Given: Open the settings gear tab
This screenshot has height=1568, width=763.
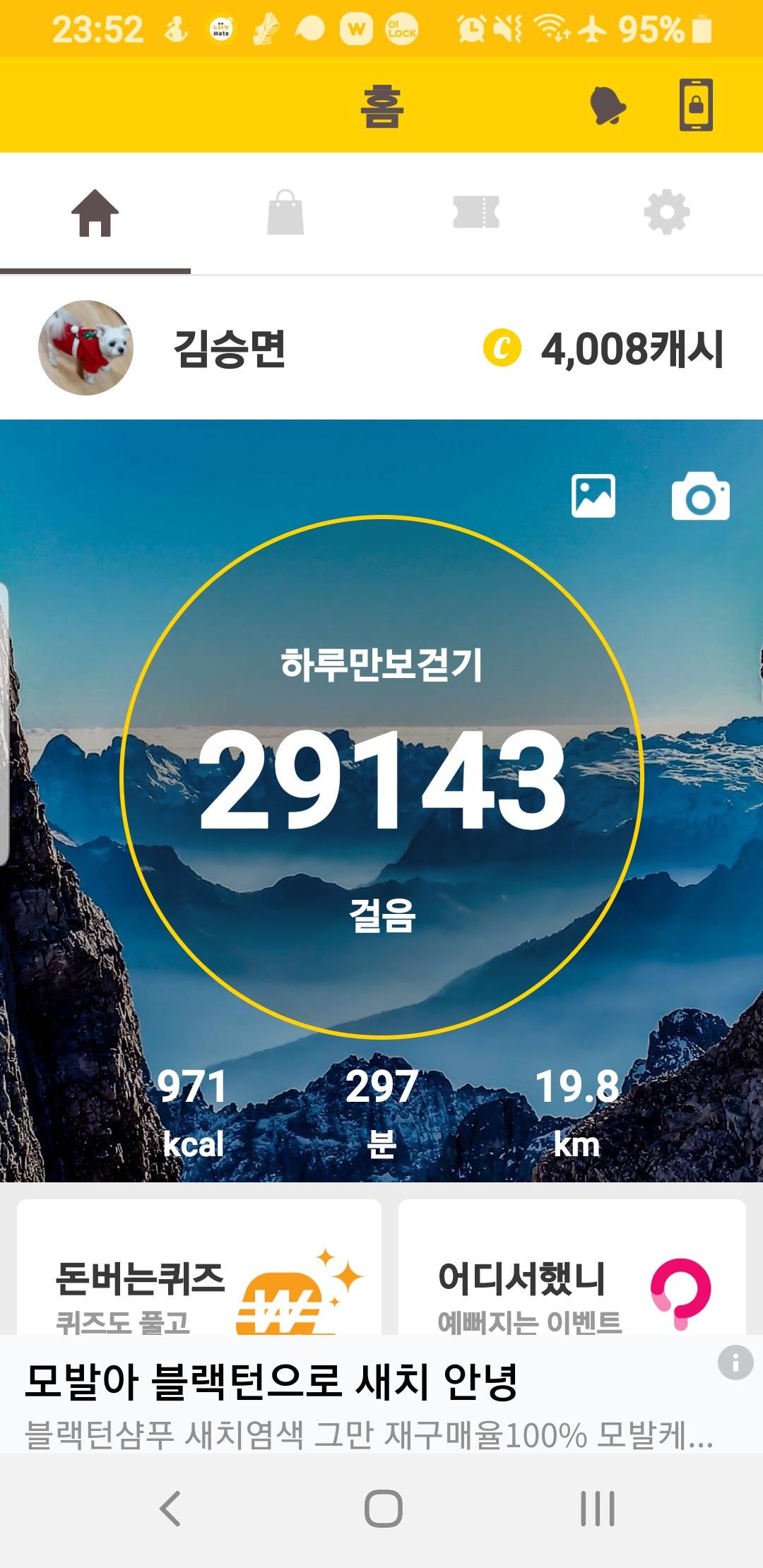Looking at the screenshot, I should point(667,213).
